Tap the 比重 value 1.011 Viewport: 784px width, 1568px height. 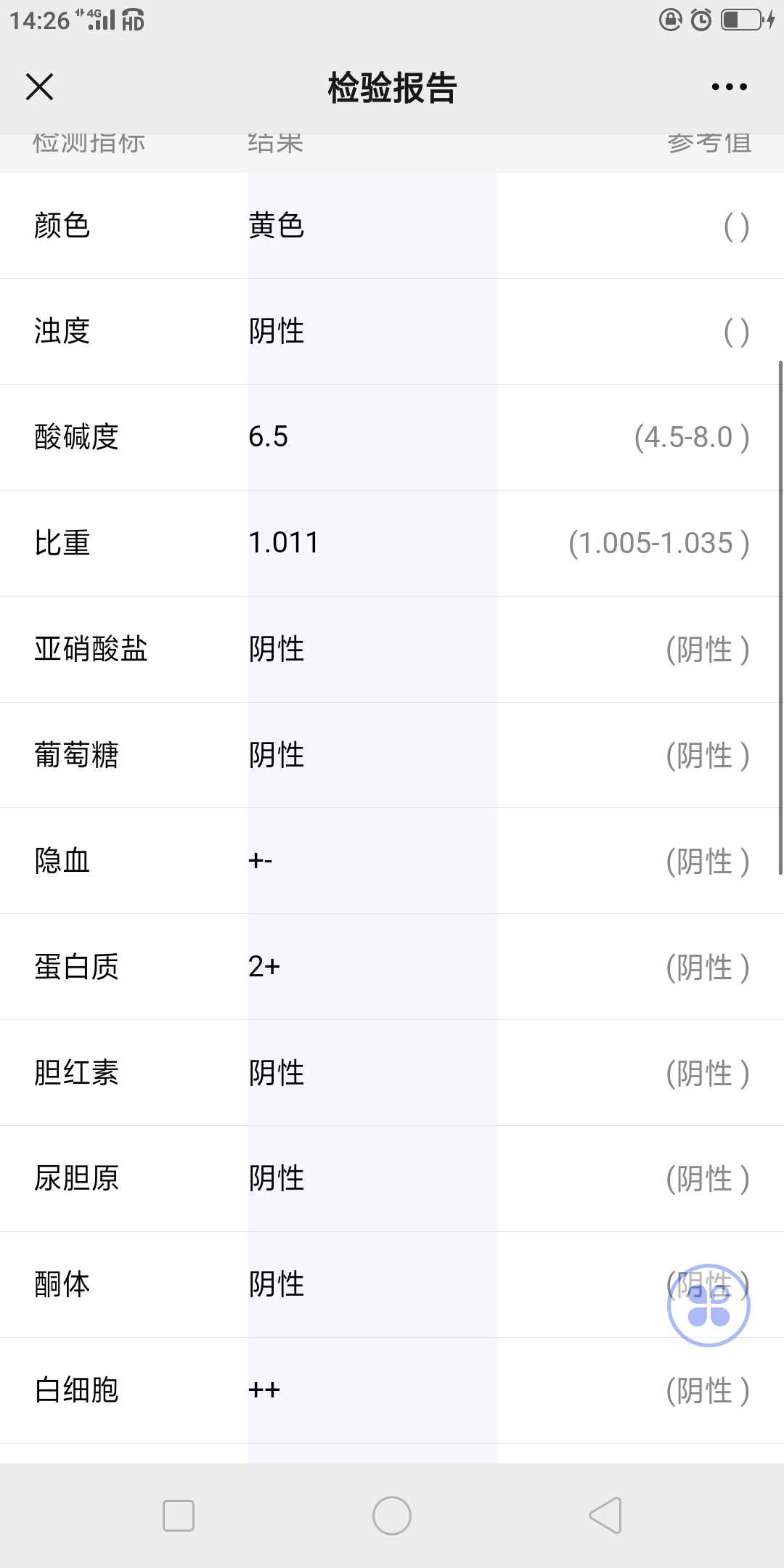[x=284, y=543]
